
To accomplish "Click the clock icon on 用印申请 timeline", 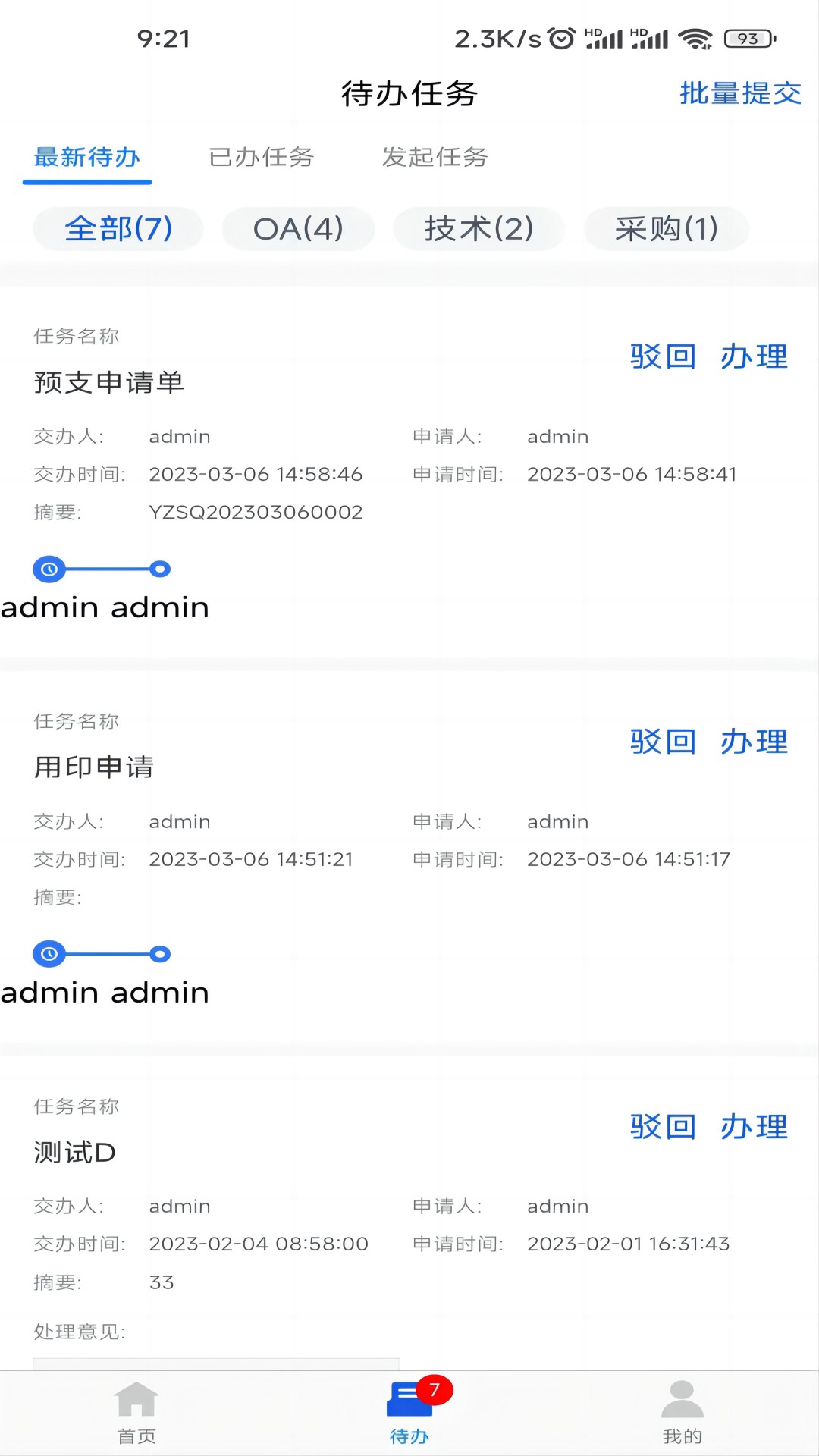I will coord(49,954).
